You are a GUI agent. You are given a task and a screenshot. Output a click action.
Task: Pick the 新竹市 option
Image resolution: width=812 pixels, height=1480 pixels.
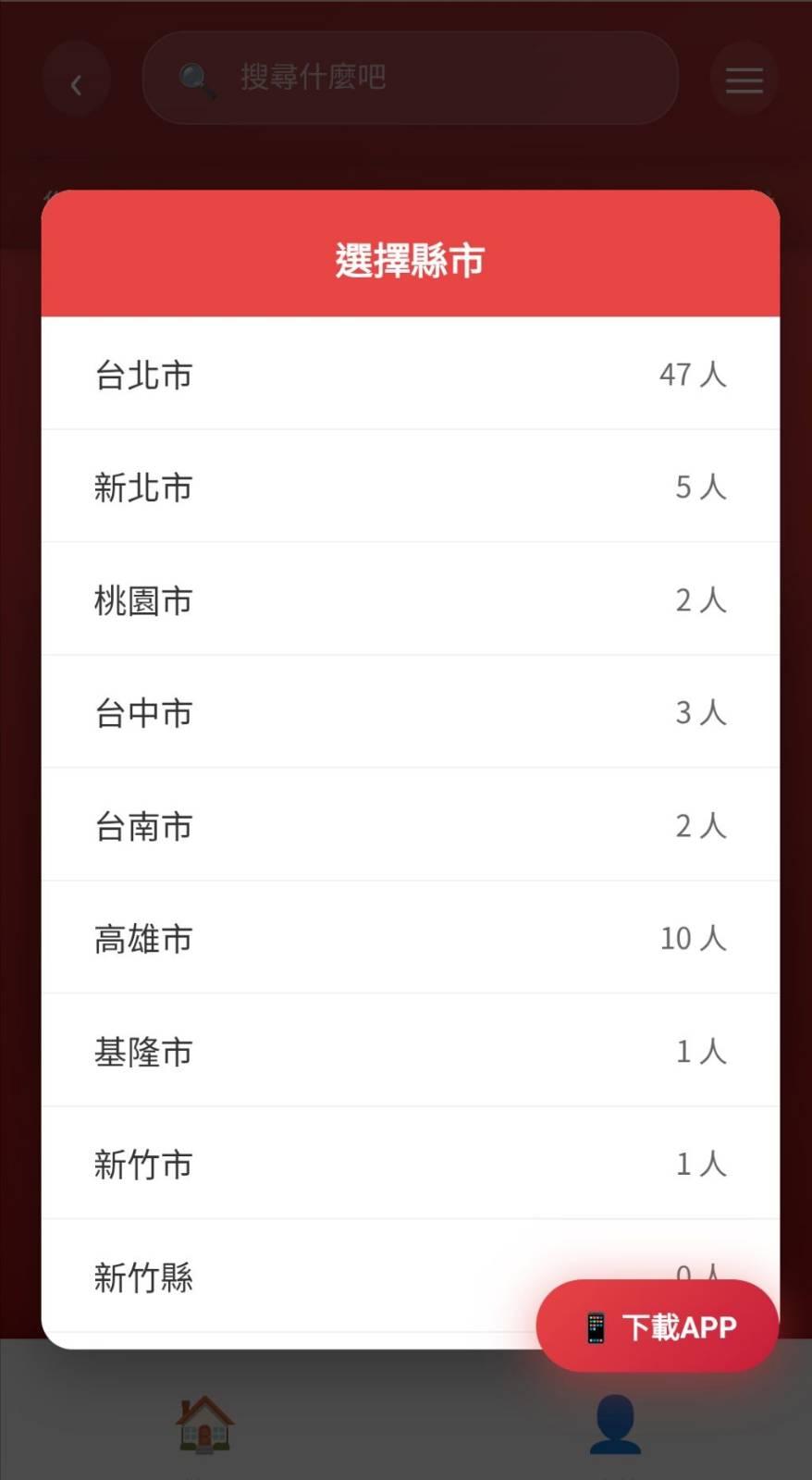pyautogui.click(x=410, y=1165)
